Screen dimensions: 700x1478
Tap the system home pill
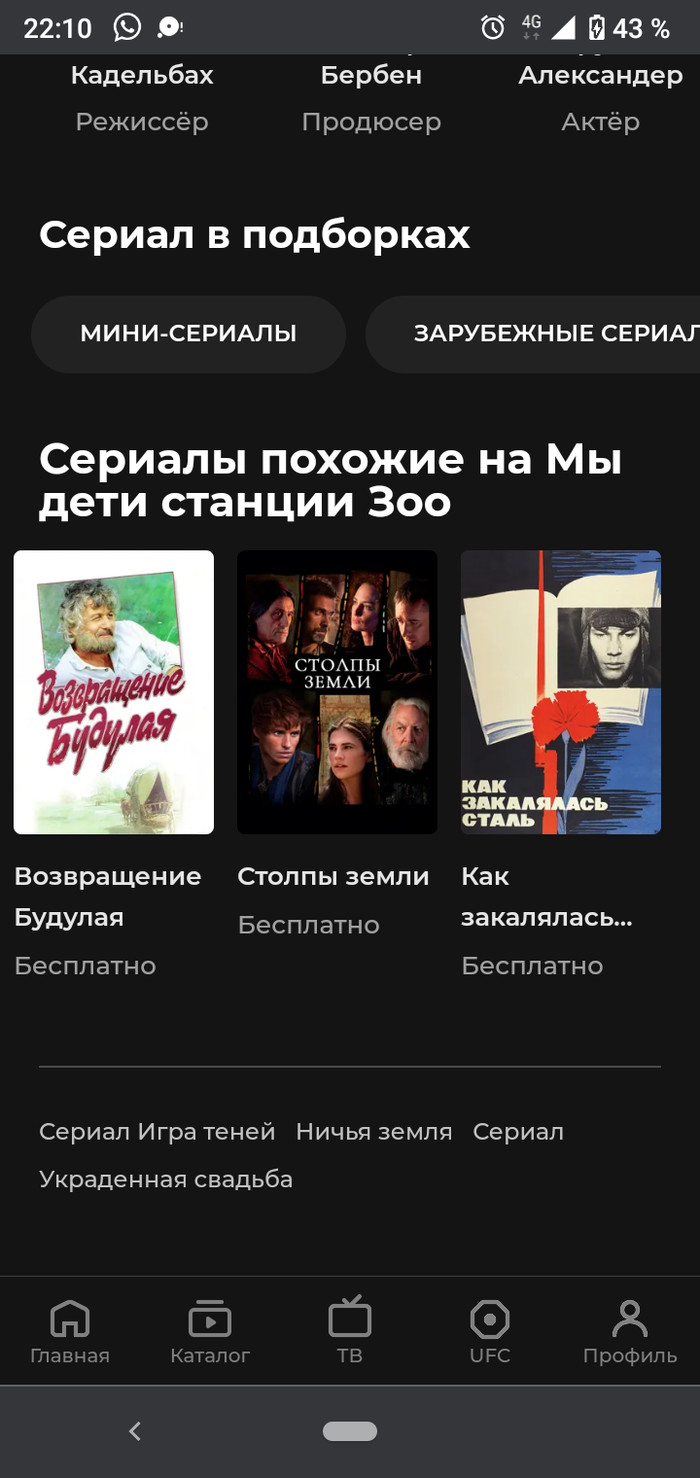pos(350,1432)
